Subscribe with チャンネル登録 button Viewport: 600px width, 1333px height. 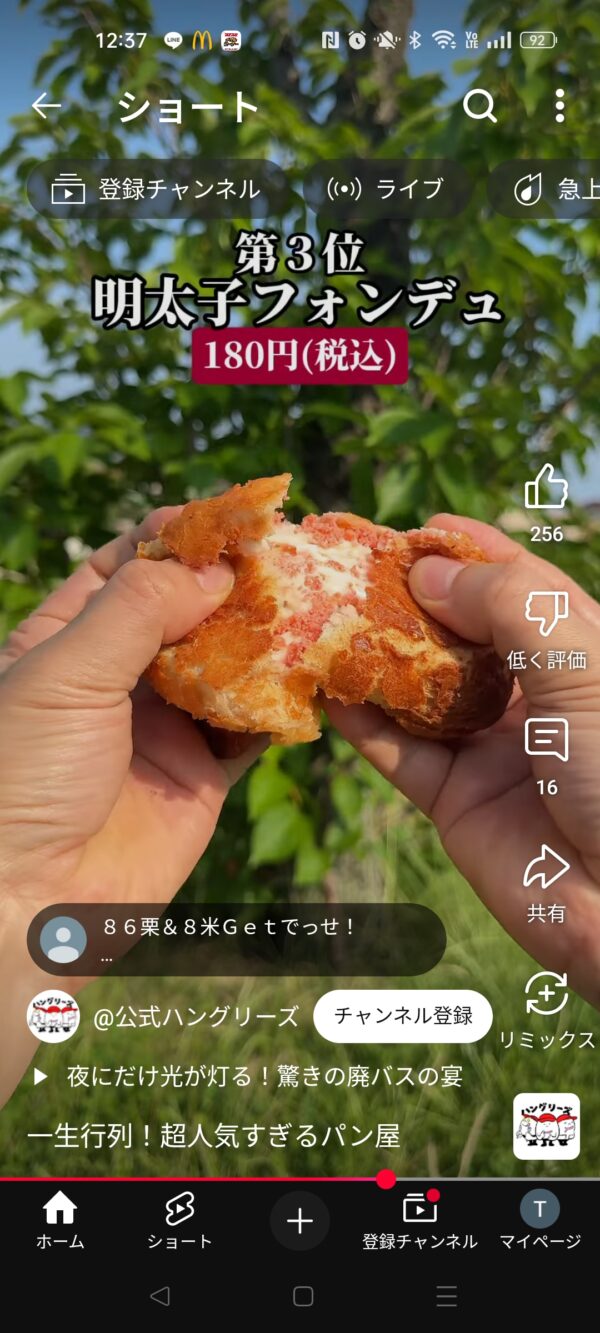(403, 1017)
